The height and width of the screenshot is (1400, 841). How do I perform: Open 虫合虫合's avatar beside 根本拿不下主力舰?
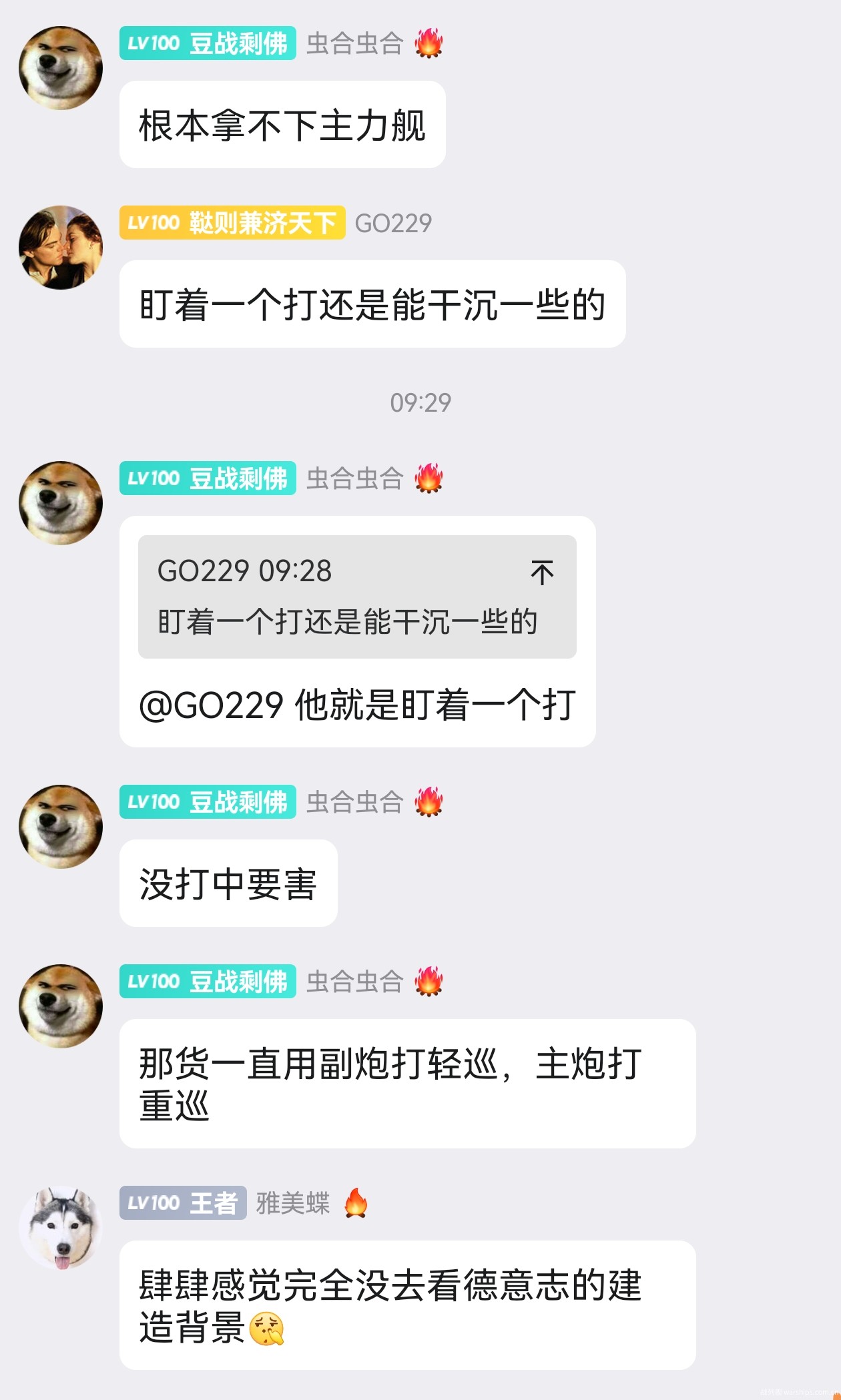[x=61, y=68]
